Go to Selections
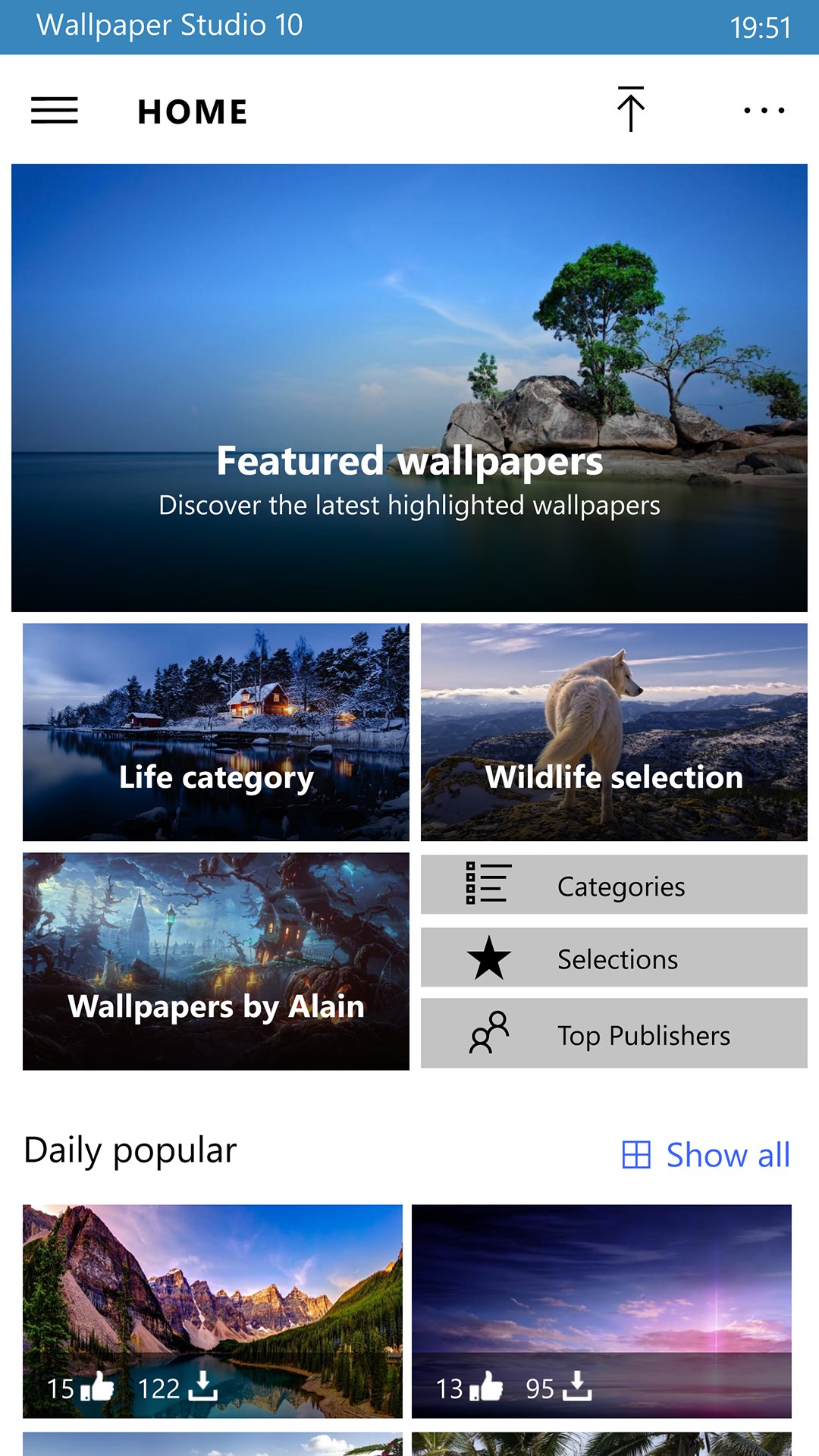This screenshot has width=819, height=1456. click(x=613, y=958)
